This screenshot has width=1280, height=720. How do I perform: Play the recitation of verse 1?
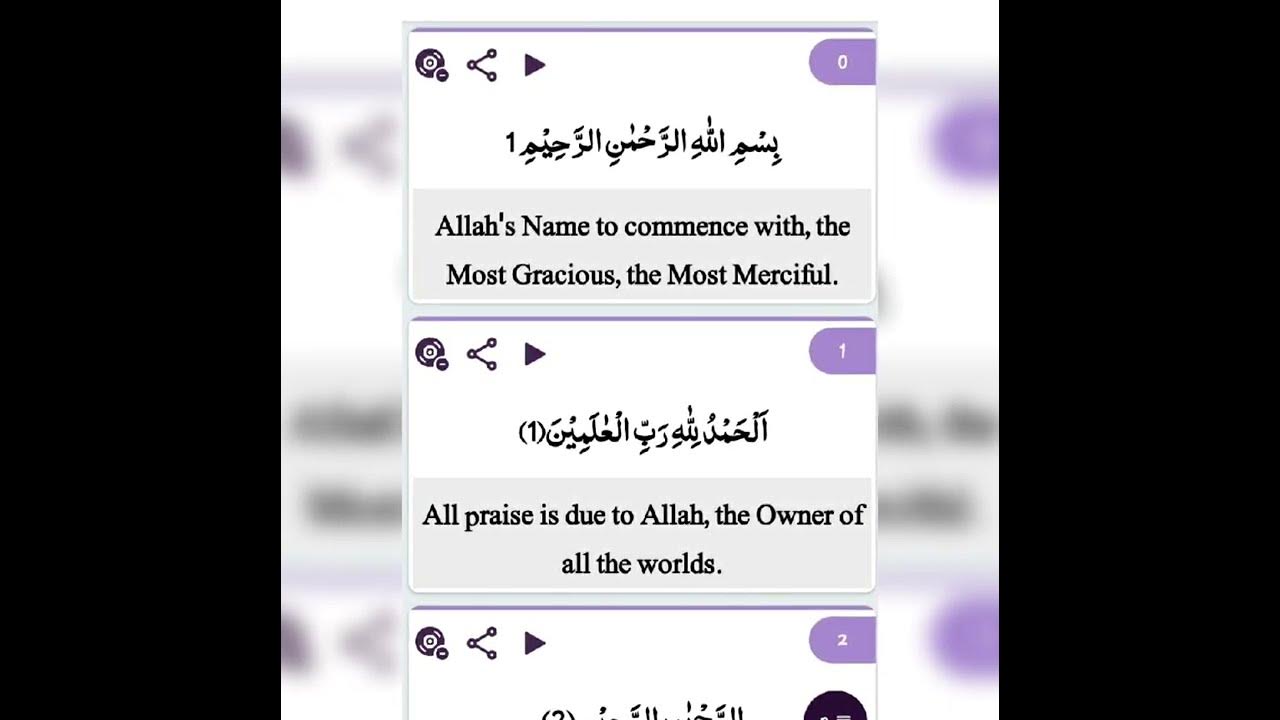click(535, 354)
